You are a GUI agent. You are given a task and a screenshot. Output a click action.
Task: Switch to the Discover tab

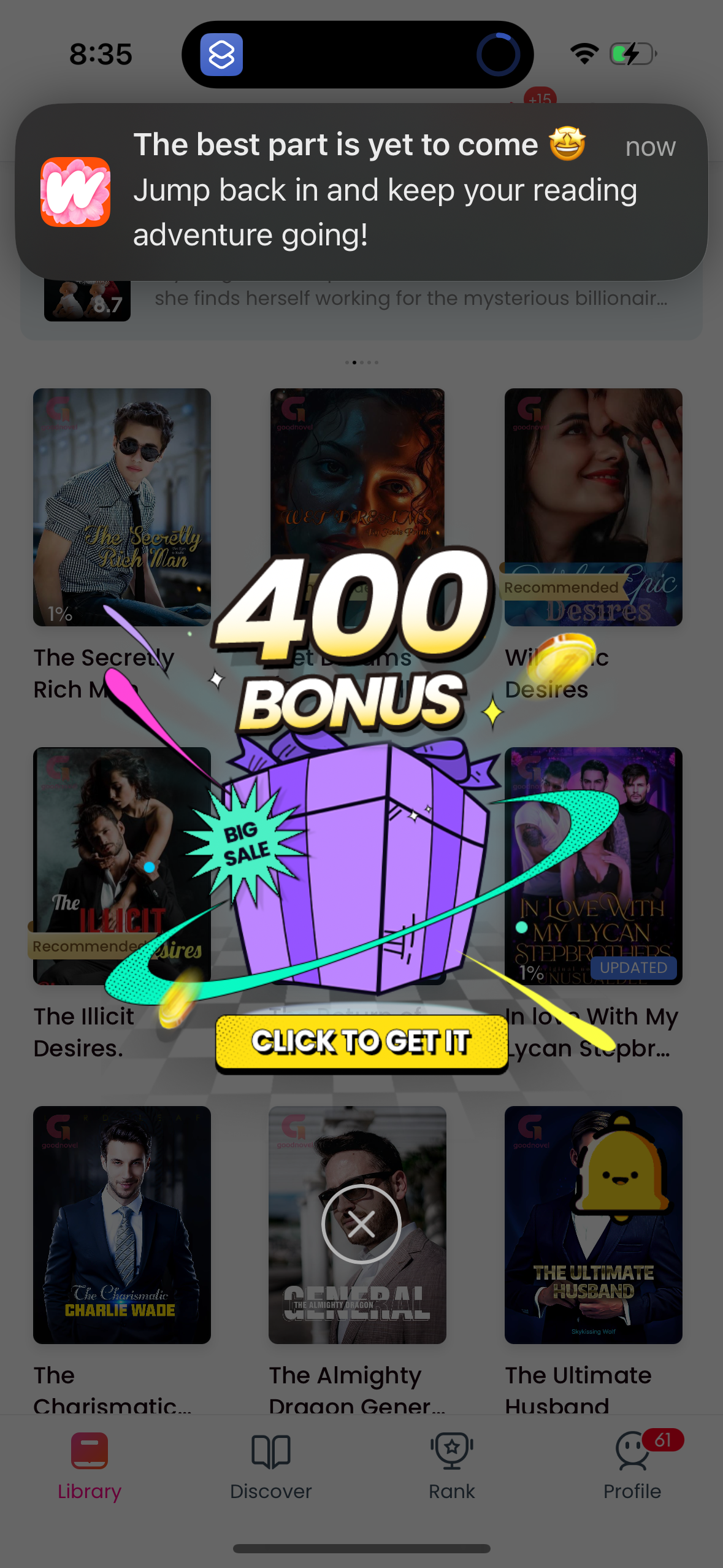(x=270, y=1466)
